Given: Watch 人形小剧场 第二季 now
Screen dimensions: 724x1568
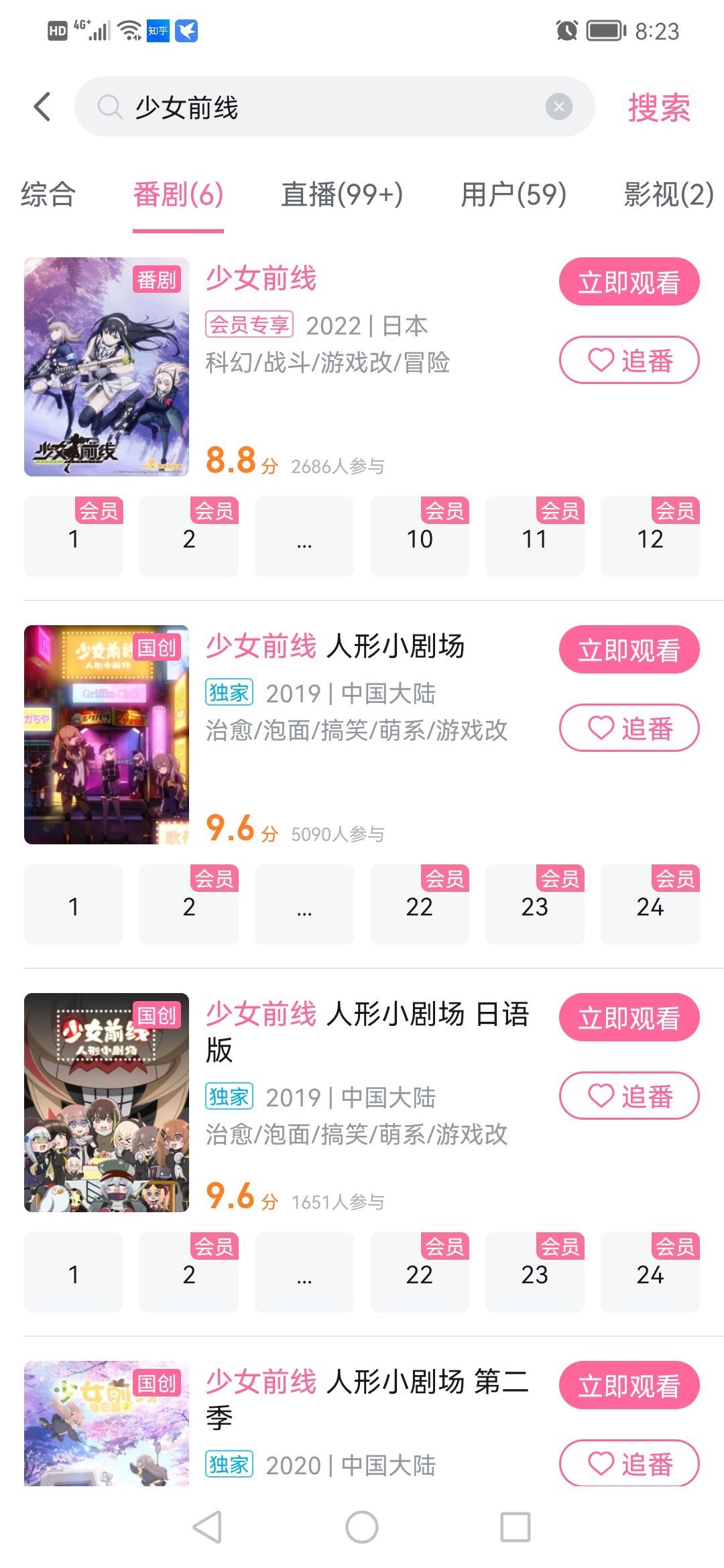Looking at the screenshot, I should tap(629, 1386).
